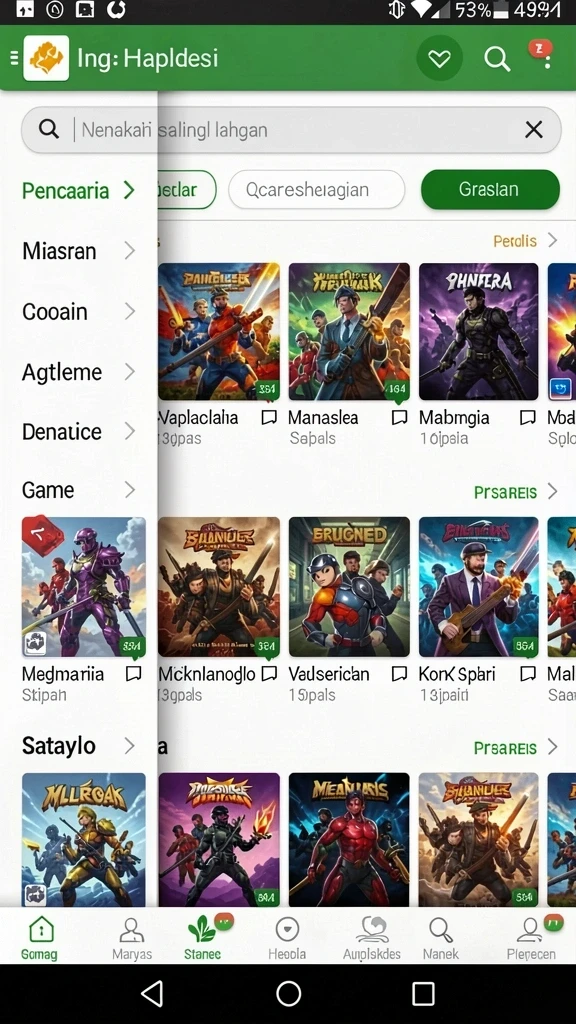This screenshot has height=1024, width=576.
Task: Open the hamburger drawer menu
Action: (14, 58)
